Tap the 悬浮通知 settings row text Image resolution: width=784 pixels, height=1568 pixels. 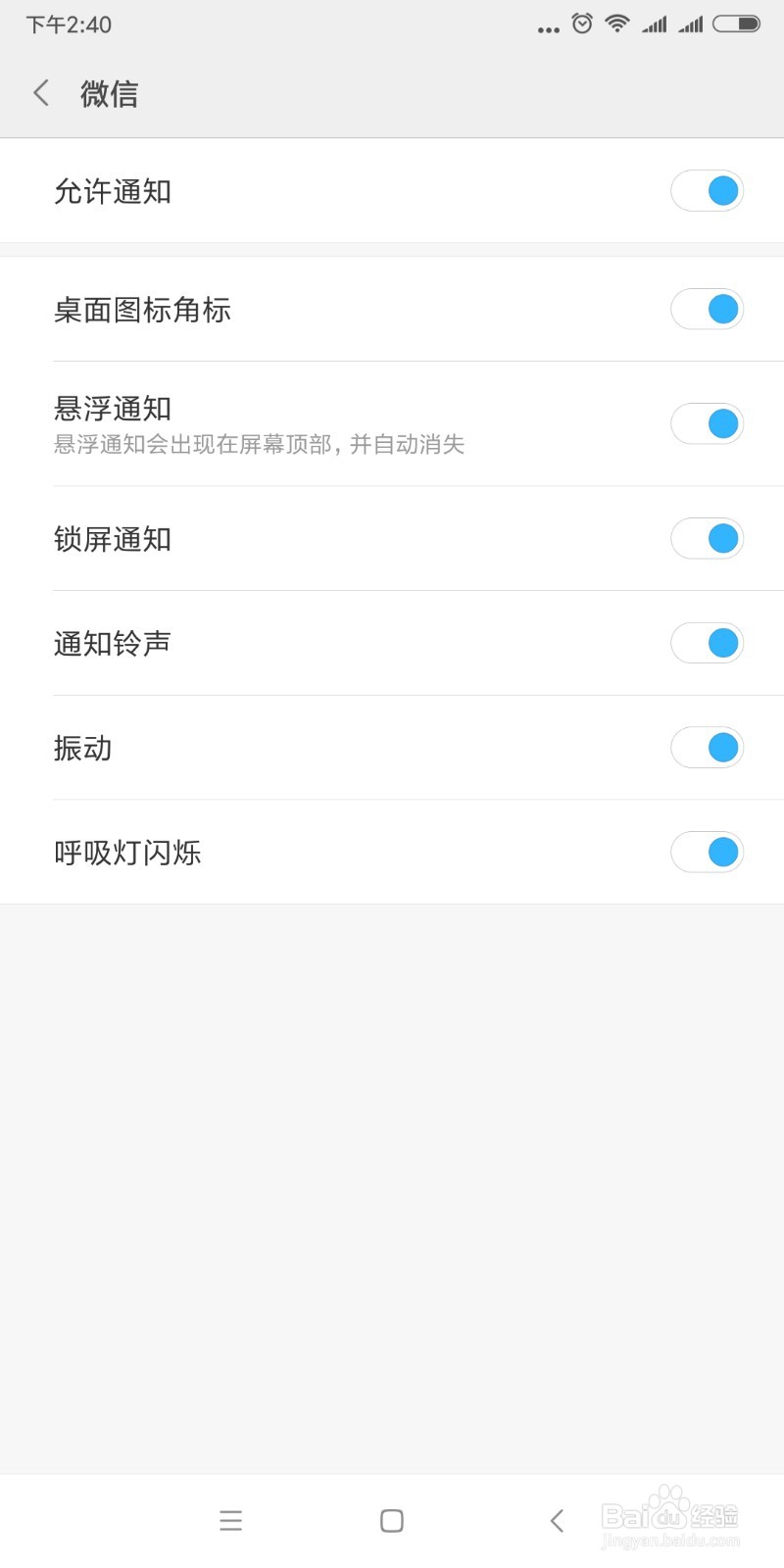pos(113,409)
